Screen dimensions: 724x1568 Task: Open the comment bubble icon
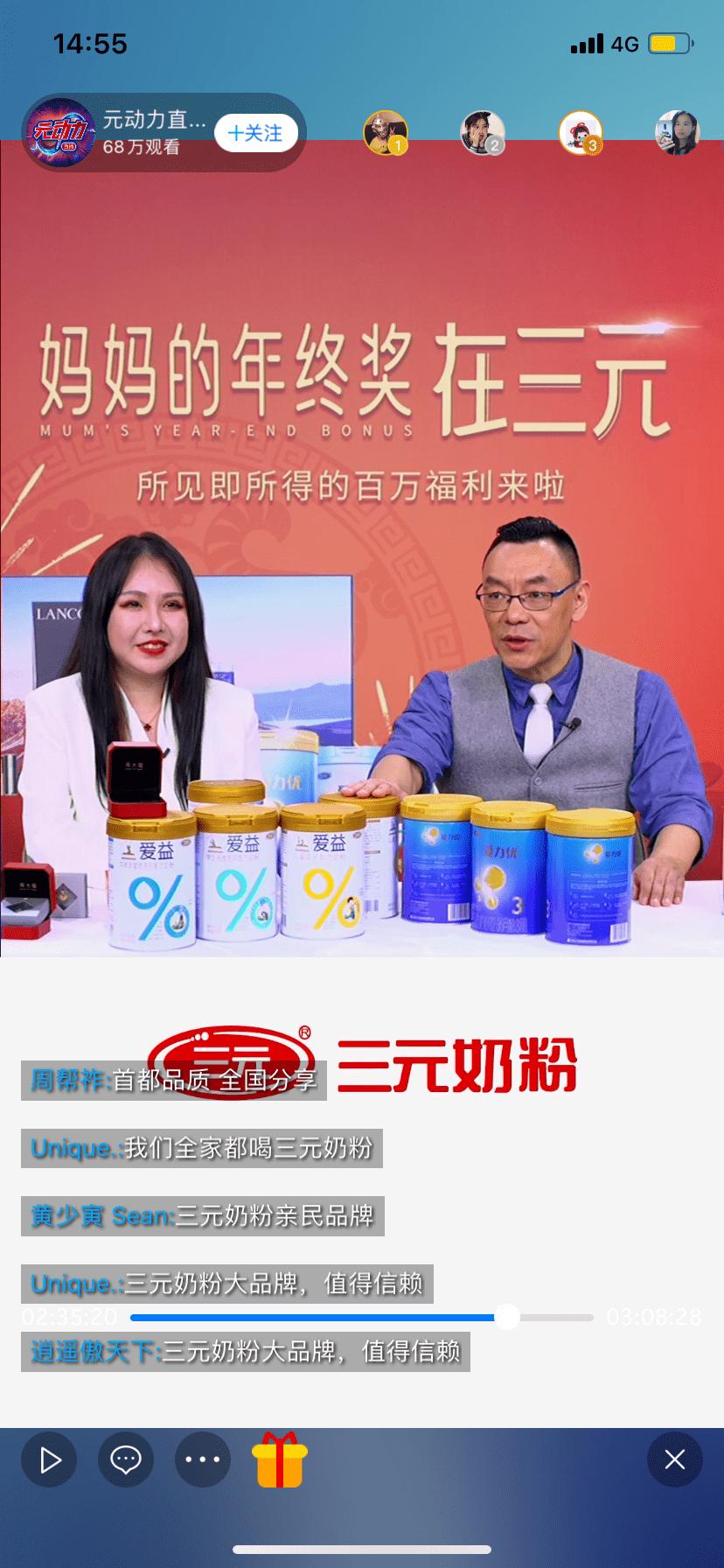[x=126, y=1460]
